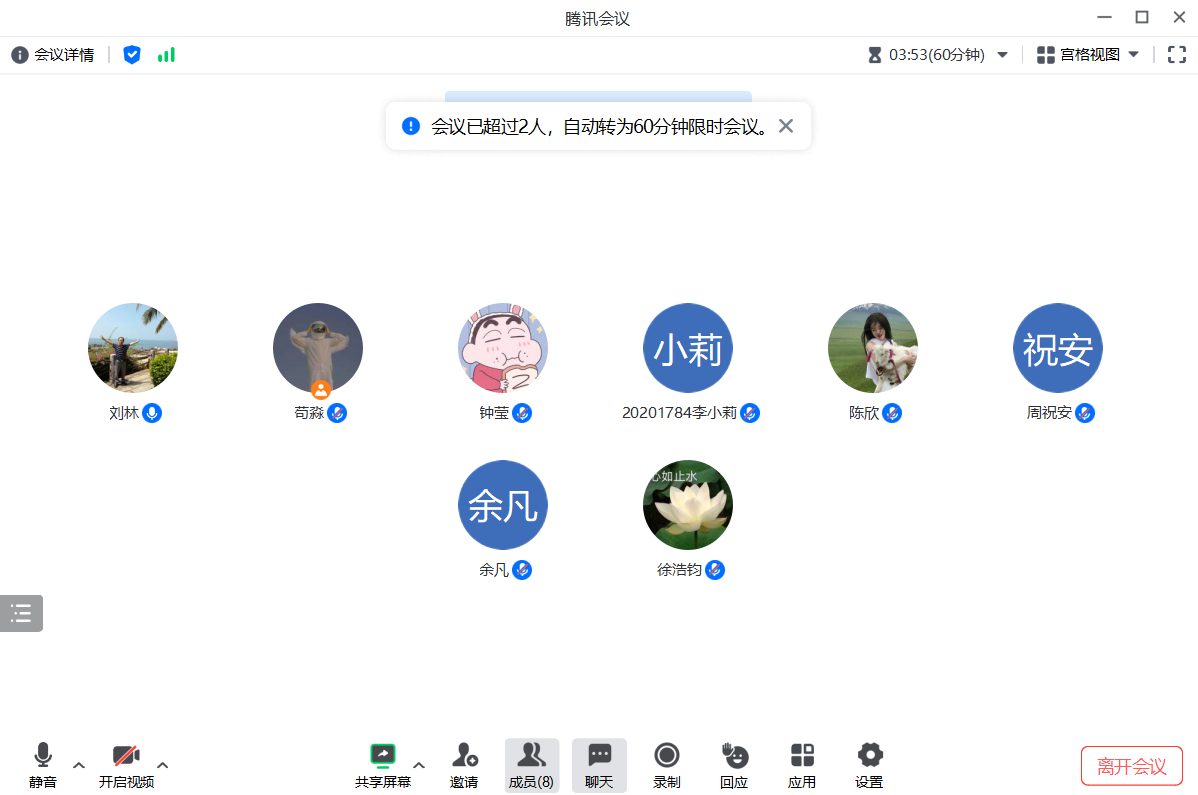This screenshot has height=795, width=1198.
Task: Open the side list panel button
Action: pyautogui.click(x=21, y=613)
